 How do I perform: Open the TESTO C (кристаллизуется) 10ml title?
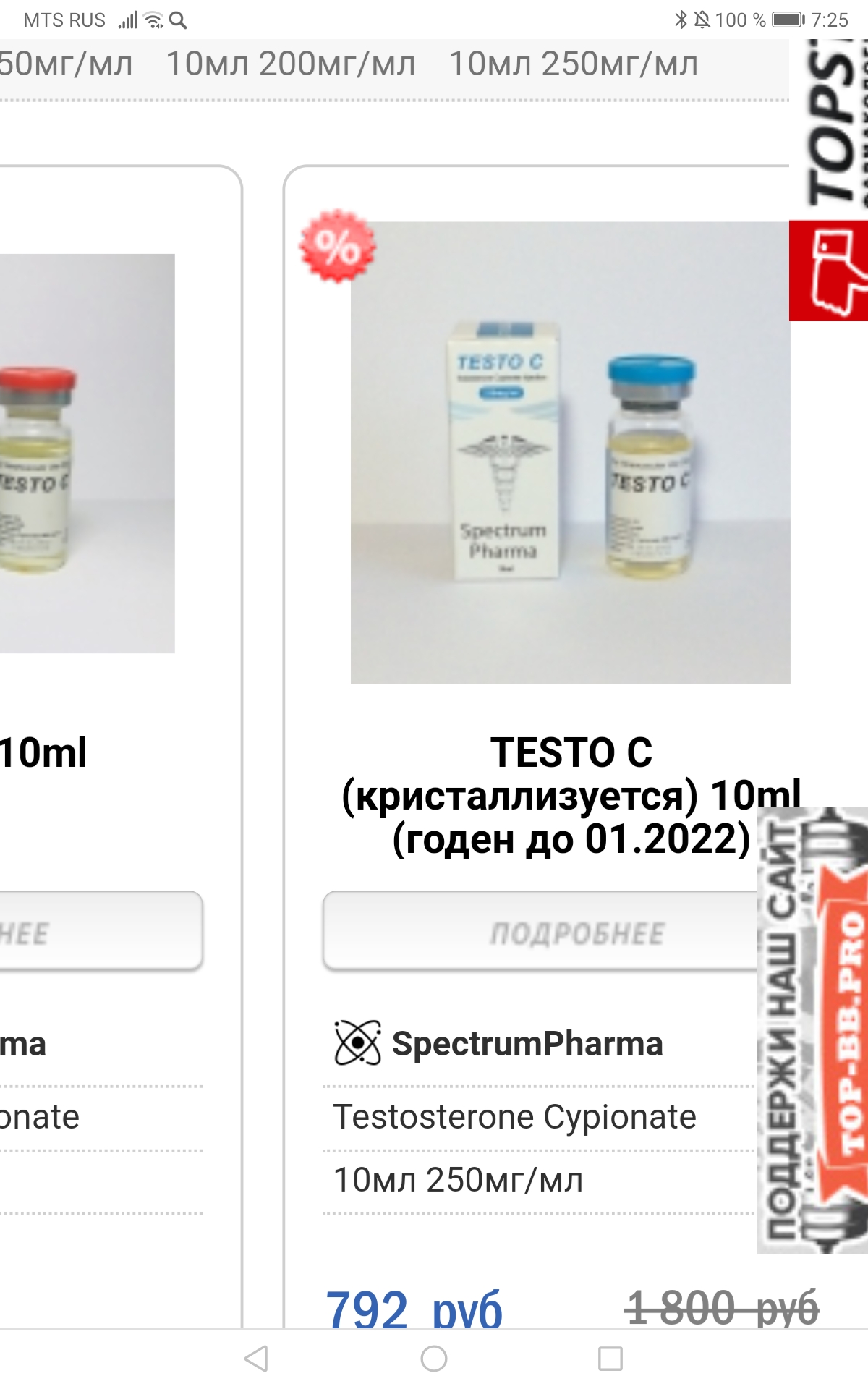click(570, 795)
